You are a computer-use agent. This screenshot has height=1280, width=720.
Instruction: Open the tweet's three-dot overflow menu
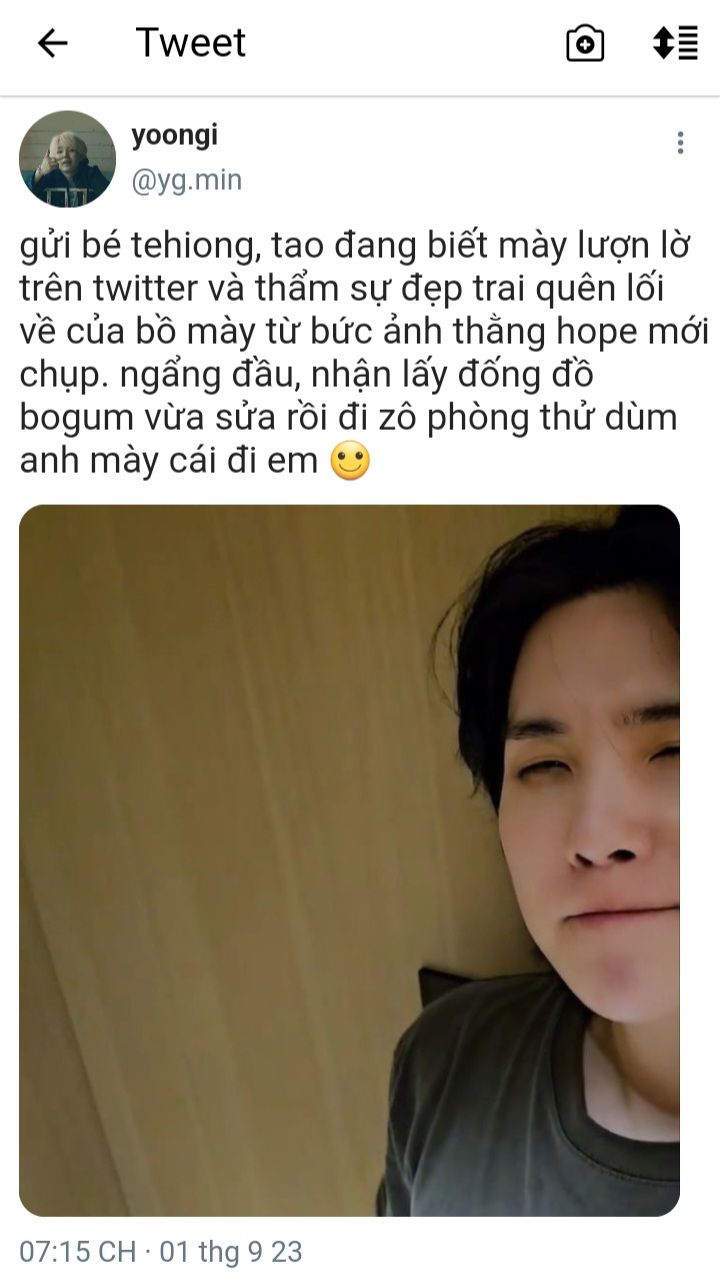click(x=680, y=143)
